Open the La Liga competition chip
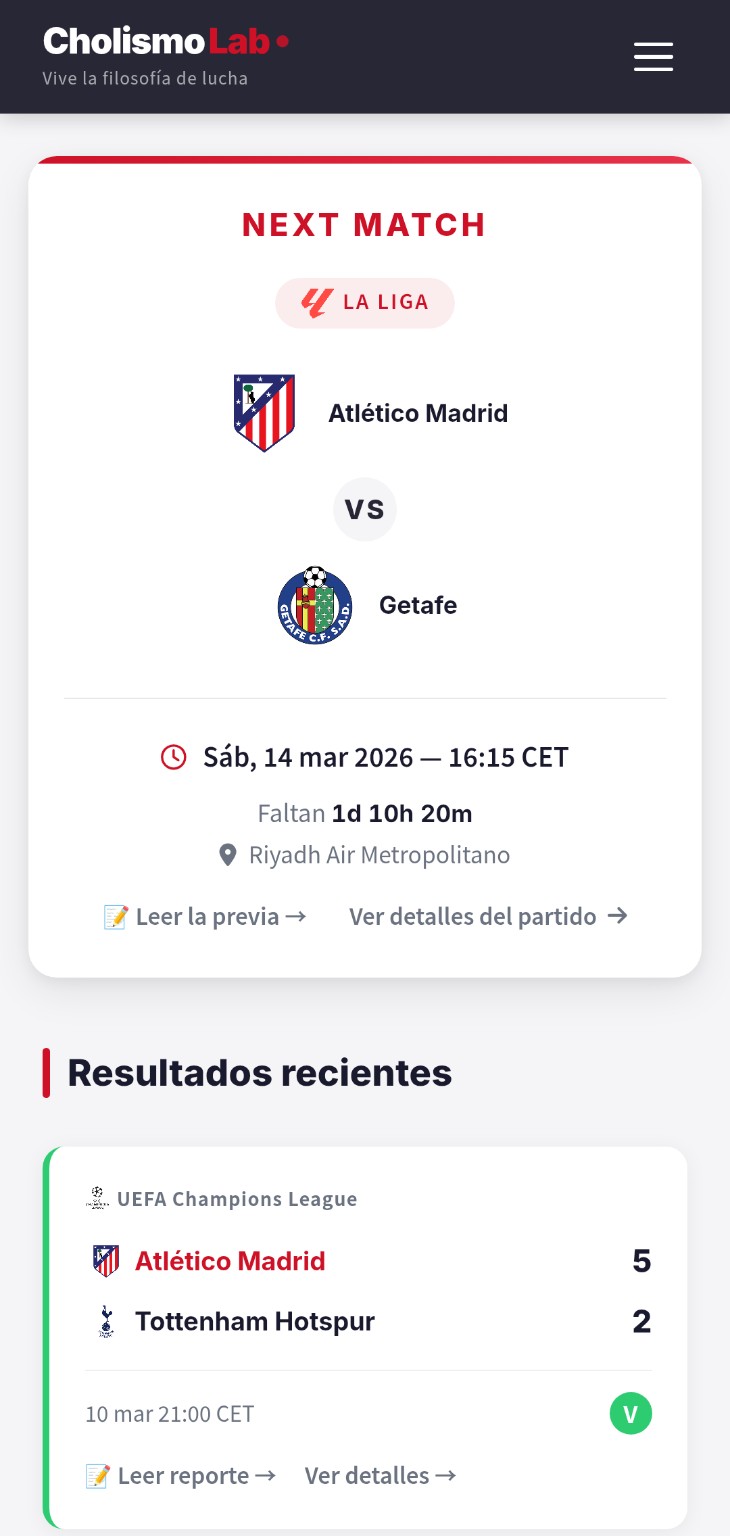Image resolution: width=730 pixels, height=1536 pixels. 365,303
